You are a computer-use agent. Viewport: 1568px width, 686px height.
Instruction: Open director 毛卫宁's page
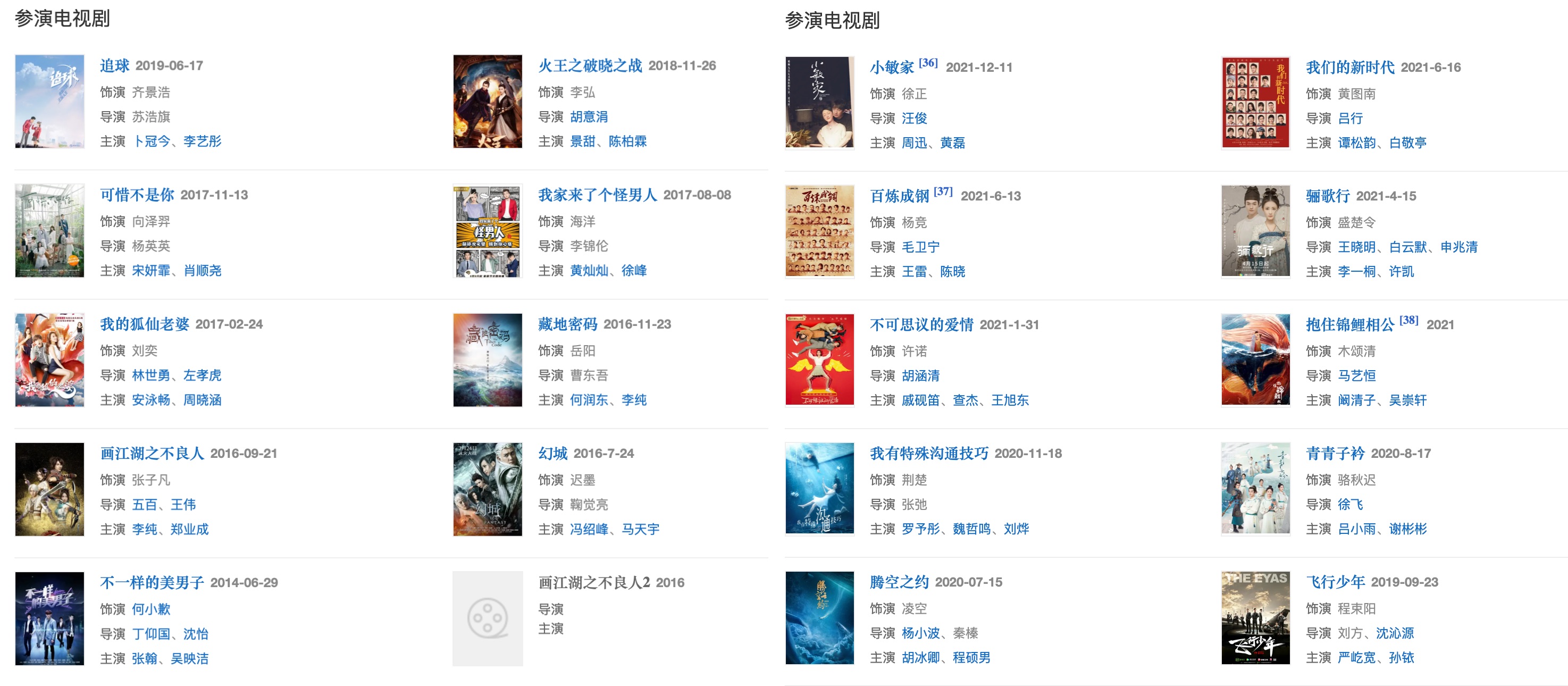click(920, 247)
